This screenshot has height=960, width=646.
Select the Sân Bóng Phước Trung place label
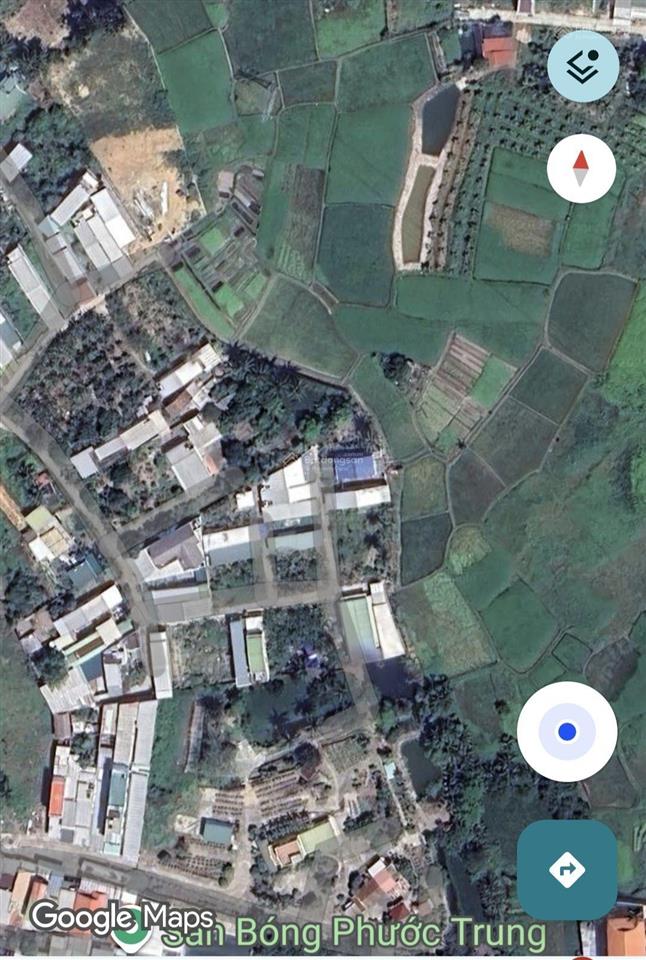(355, 934)
